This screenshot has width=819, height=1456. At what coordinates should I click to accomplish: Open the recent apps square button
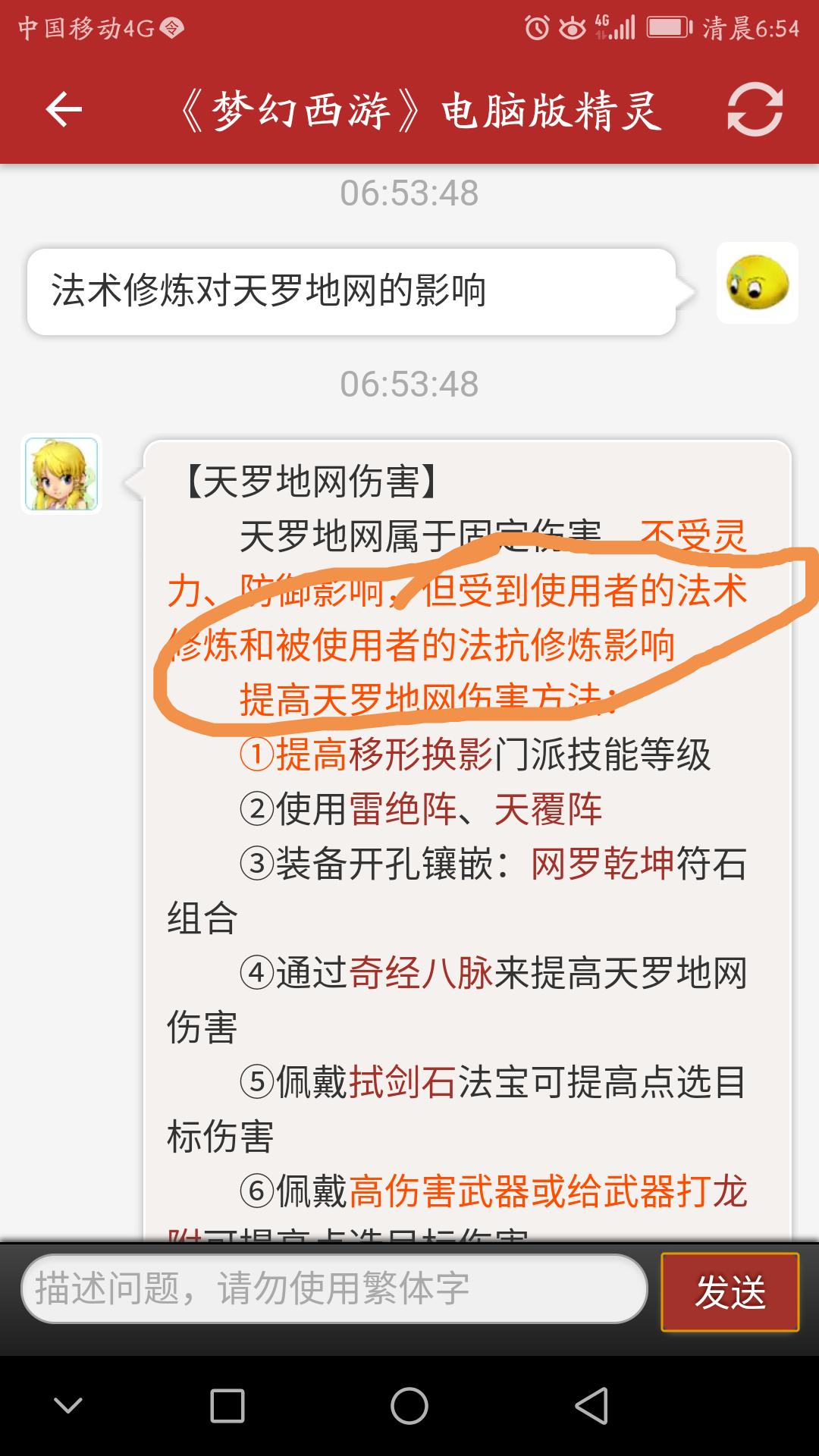(x=227, y=1406)
